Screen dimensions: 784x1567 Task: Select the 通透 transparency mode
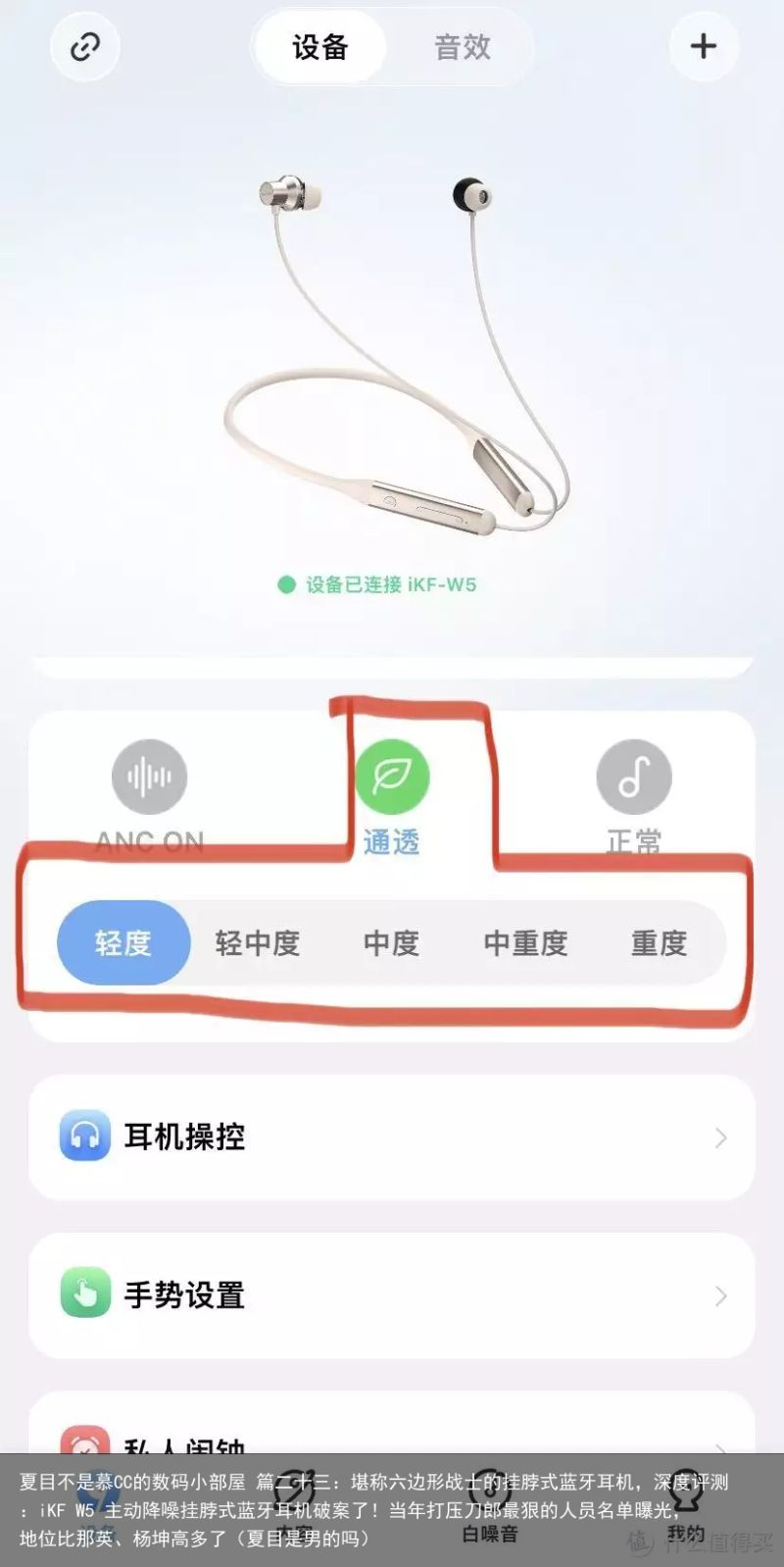392,778
